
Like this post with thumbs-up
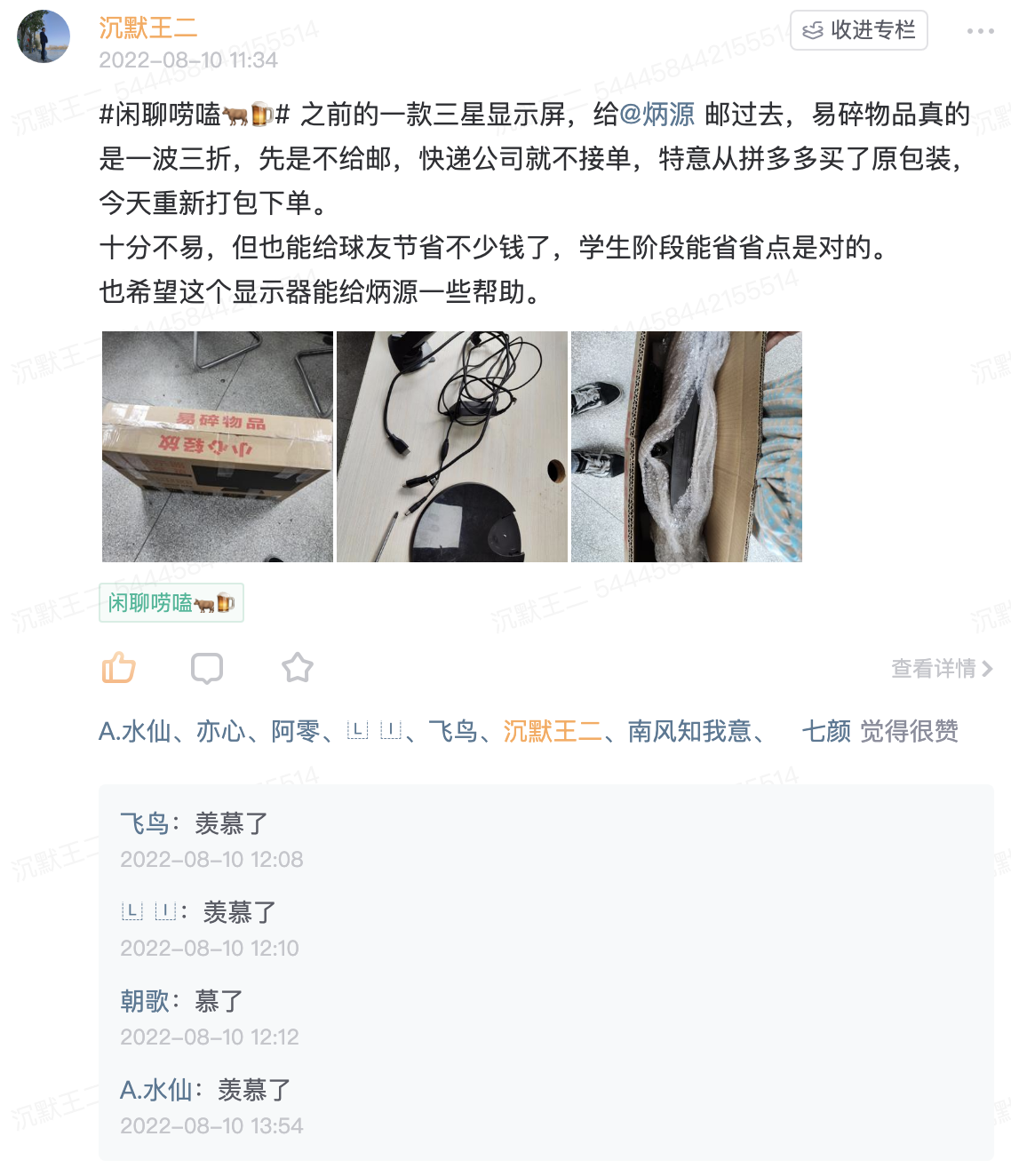(119, 668)
